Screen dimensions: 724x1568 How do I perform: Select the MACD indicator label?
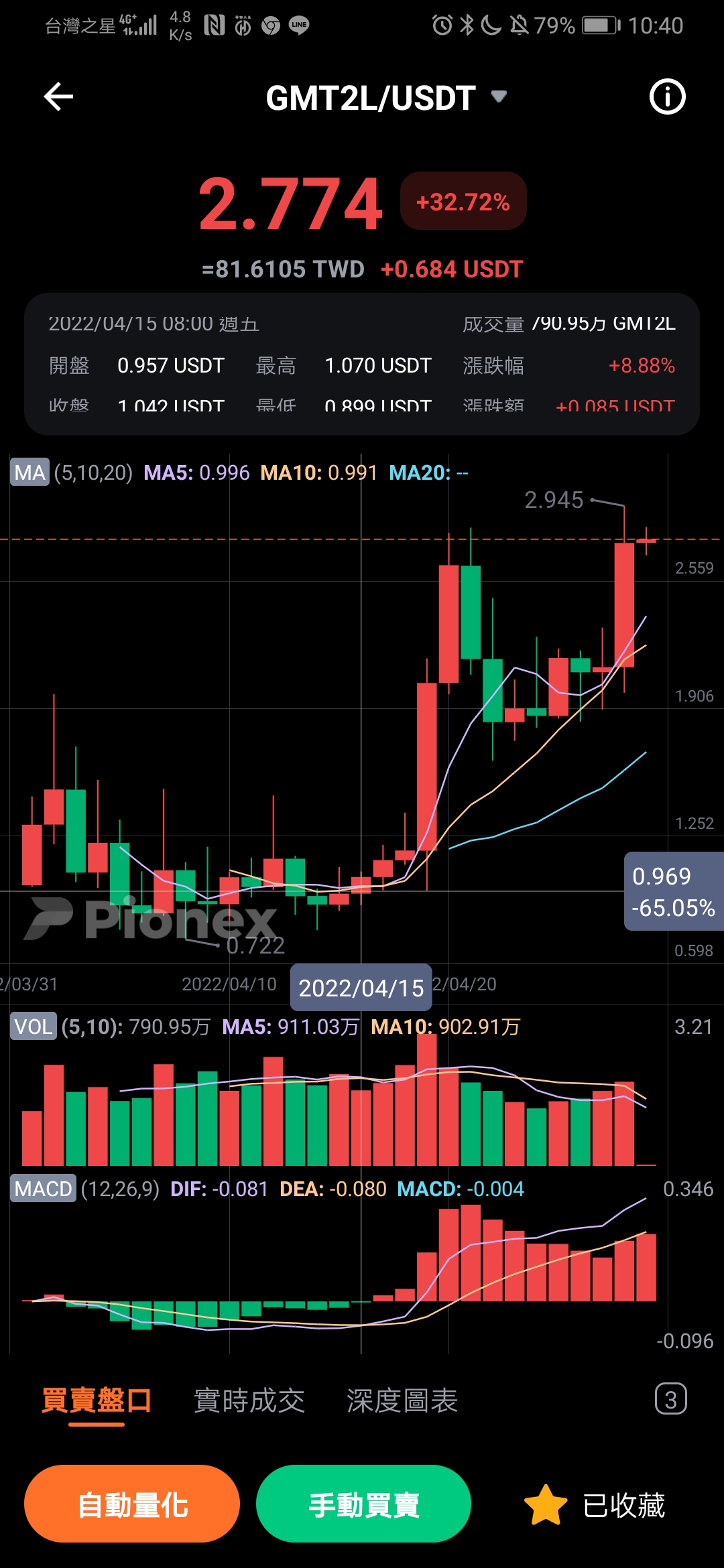pyautogui.click(x=43, y=1189)
